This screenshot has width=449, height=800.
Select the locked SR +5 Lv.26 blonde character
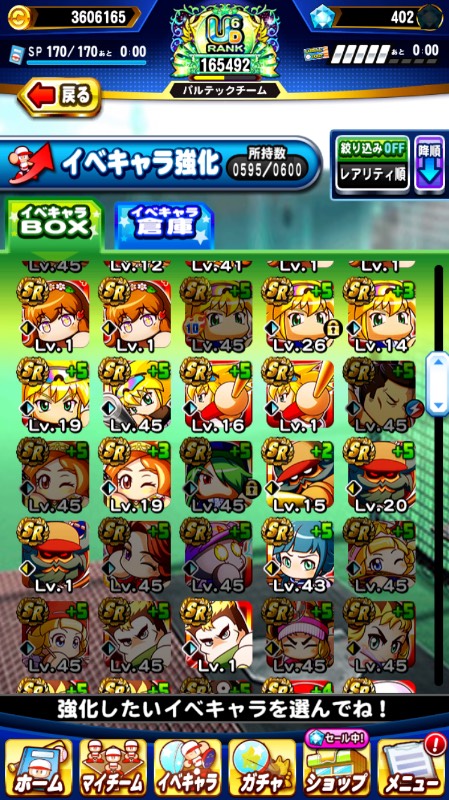[x=300, y=316]
